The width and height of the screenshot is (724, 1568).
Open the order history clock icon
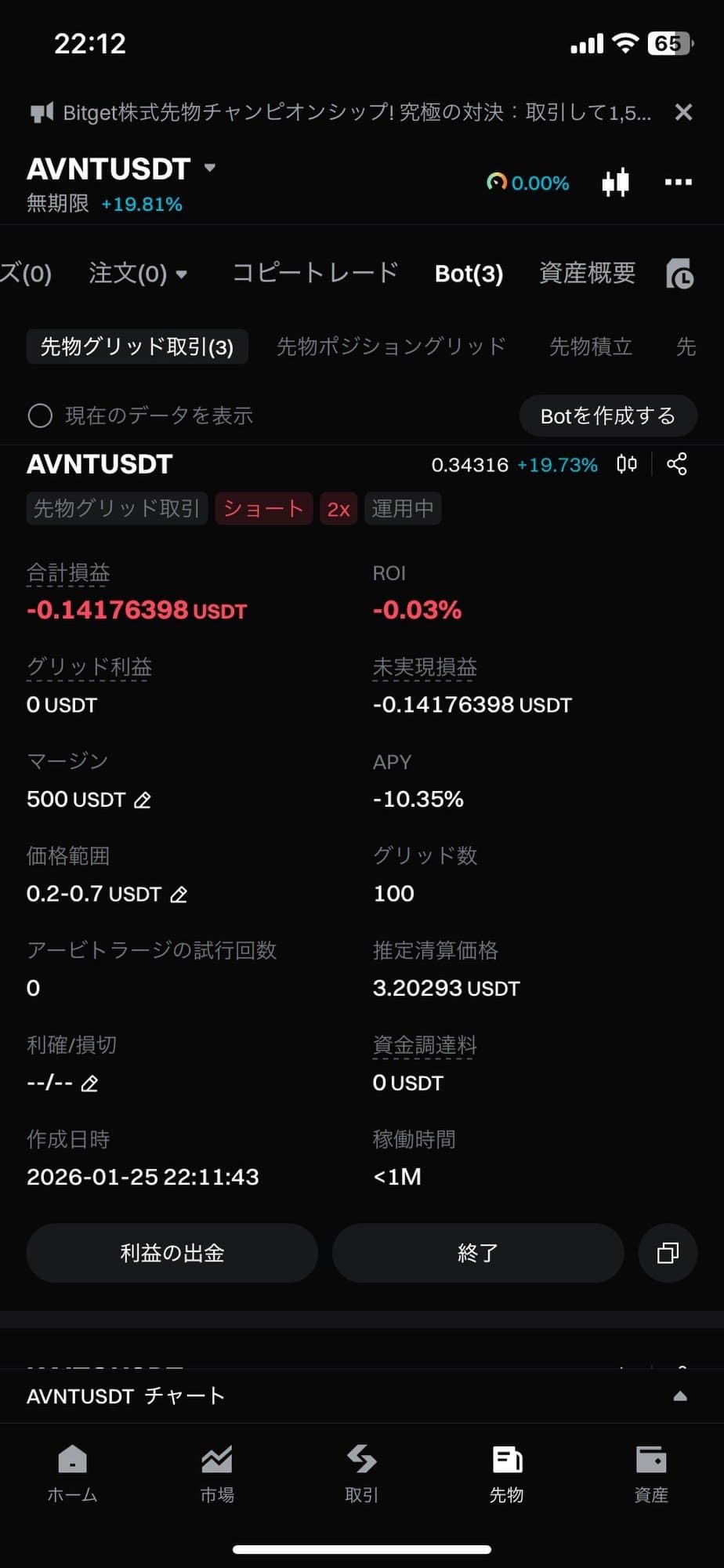[x=679, y=274]
